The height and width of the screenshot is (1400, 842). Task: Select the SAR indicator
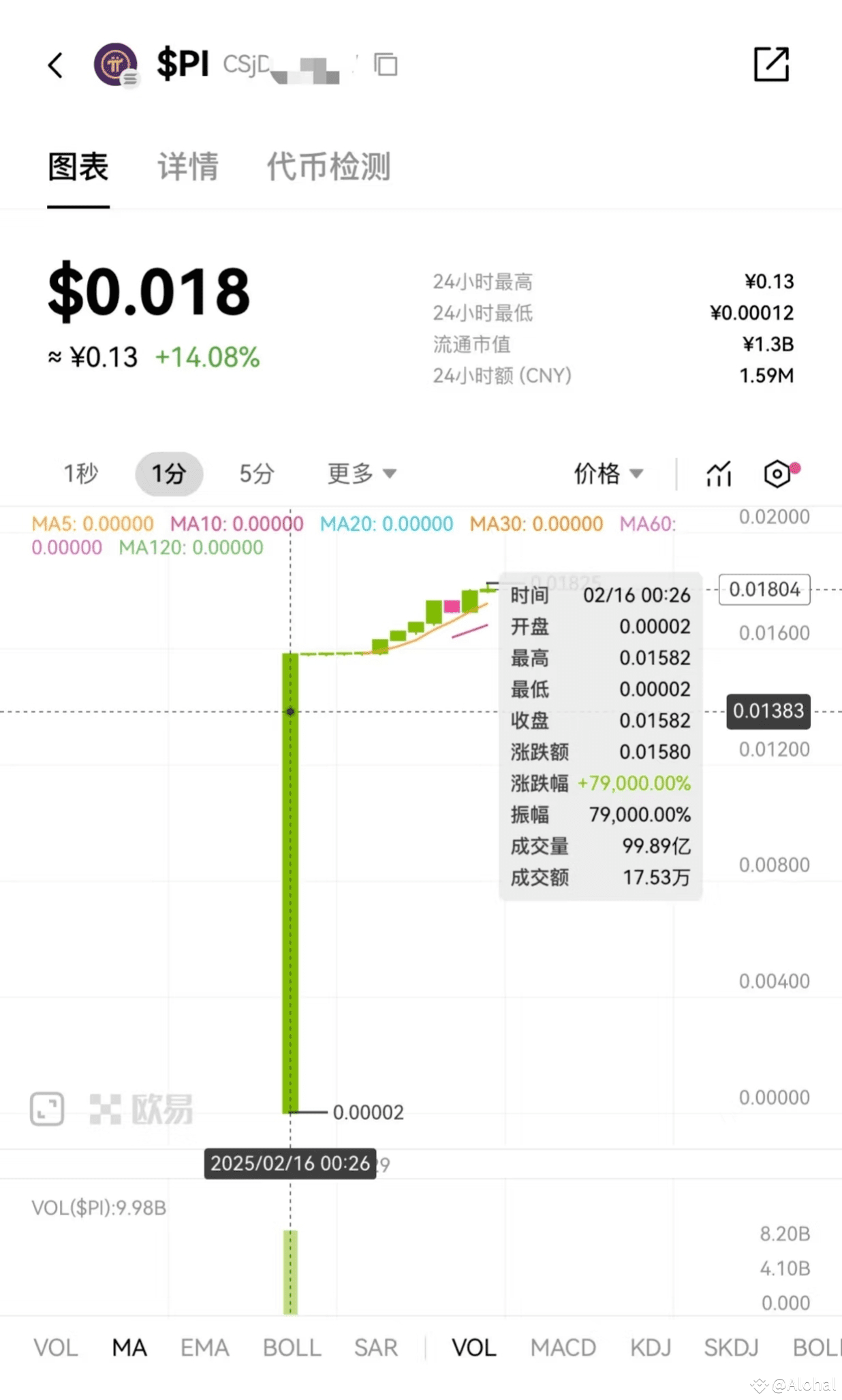click(375, 1348)
